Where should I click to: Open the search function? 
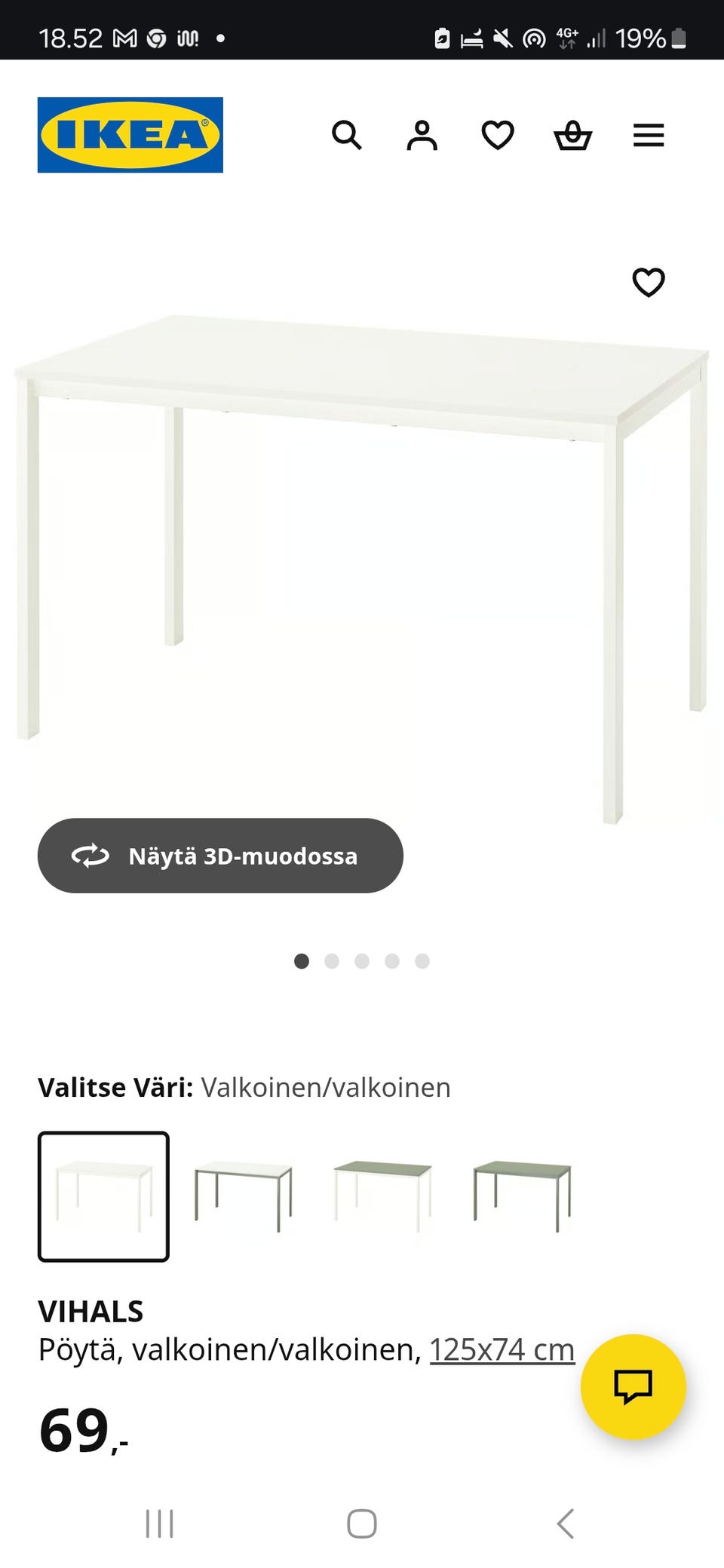click(x=348, y=136)
